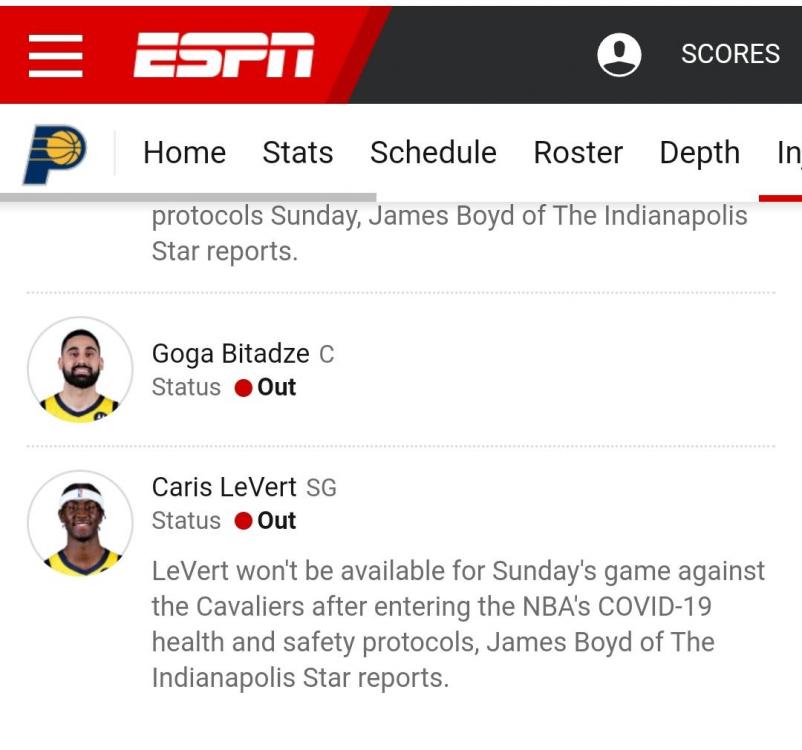The height and width of the screenshot is (750, 802).
Task: Open Goga Bitadze's player page
Action: tap(230, 354)
